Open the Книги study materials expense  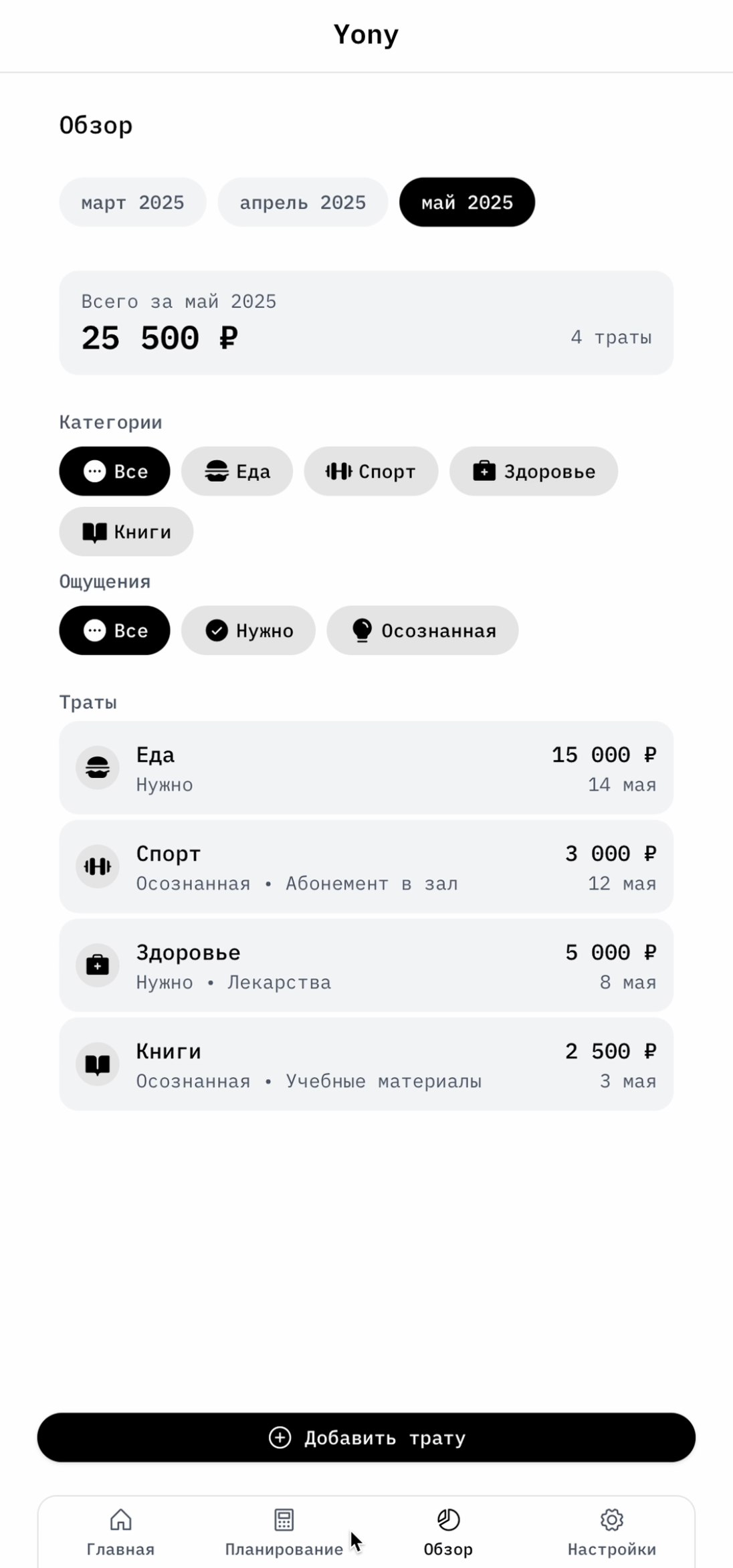[x=366, y=1064]
